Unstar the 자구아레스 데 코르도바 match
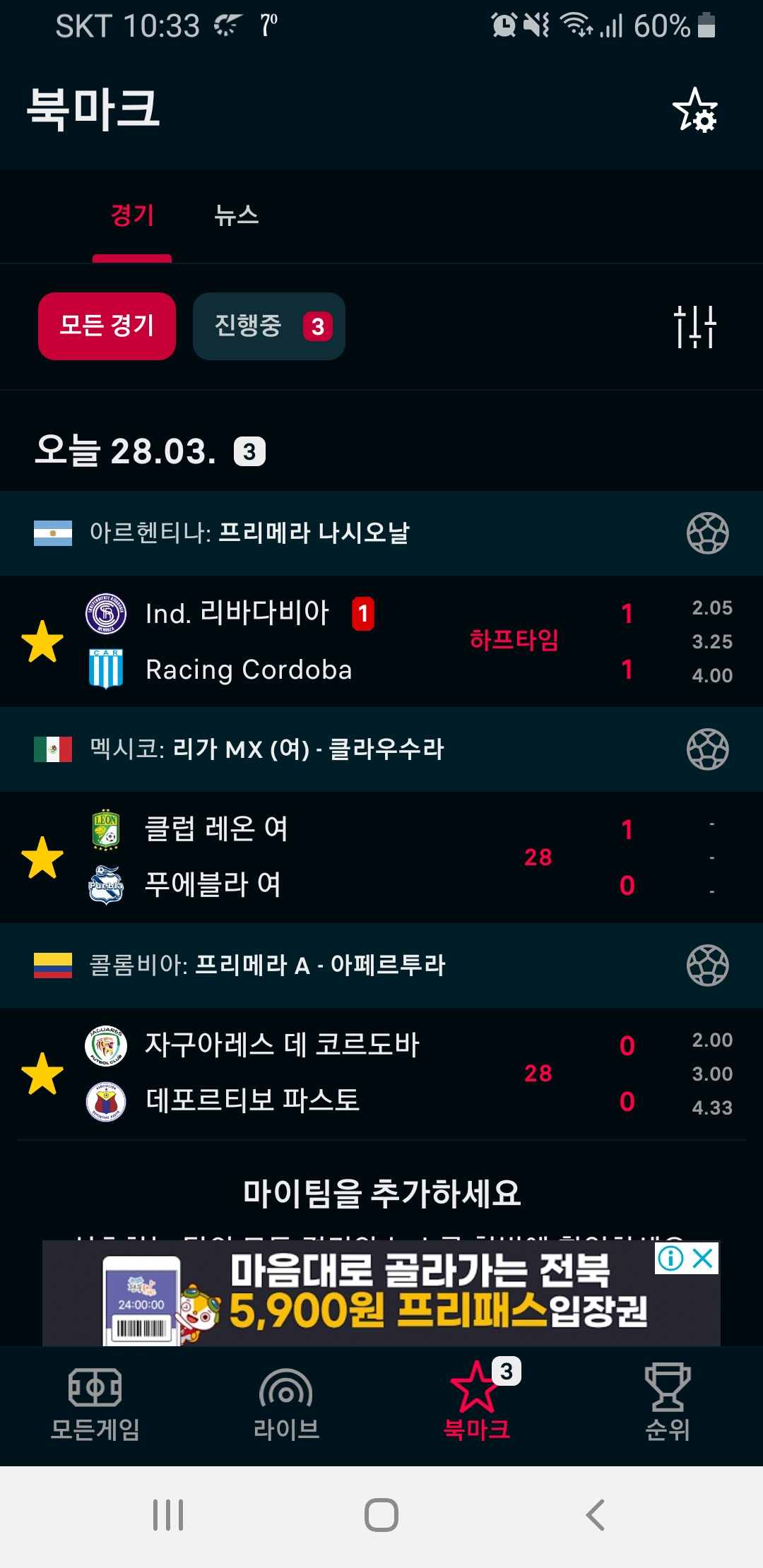This screenshot has height=1568, width=763. 42,1074
